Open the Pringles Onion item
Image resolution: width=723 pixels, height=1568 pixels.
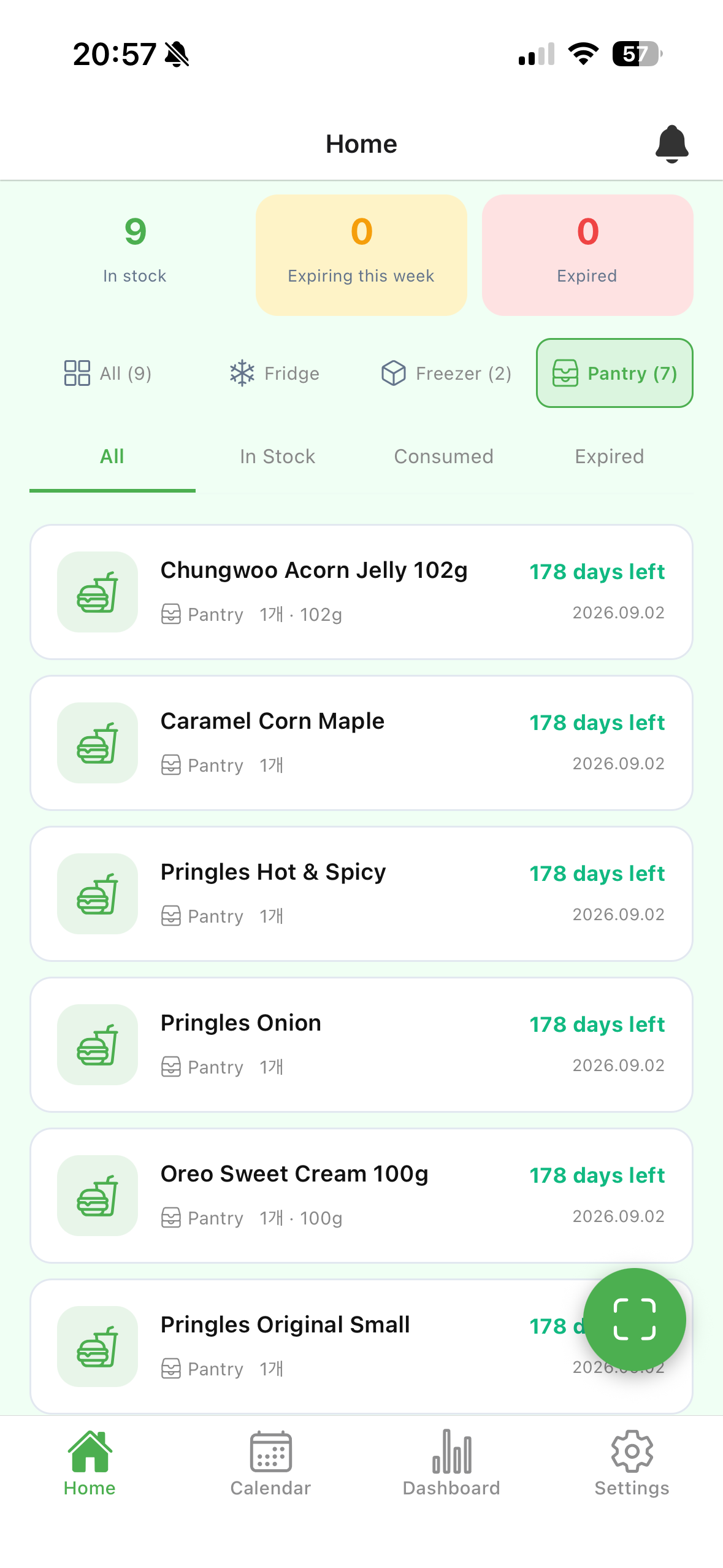point(361,1045)
